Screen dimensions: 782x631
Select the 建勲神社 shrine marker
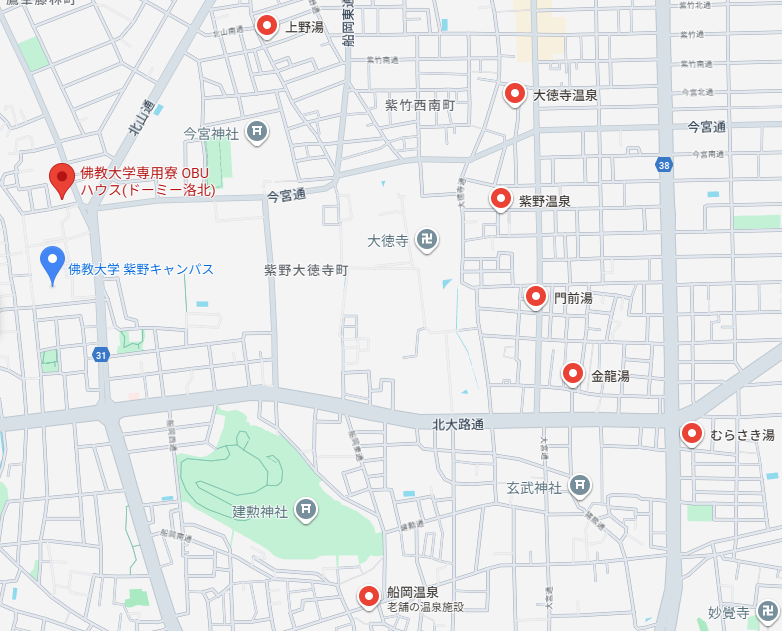click(306, 510)
